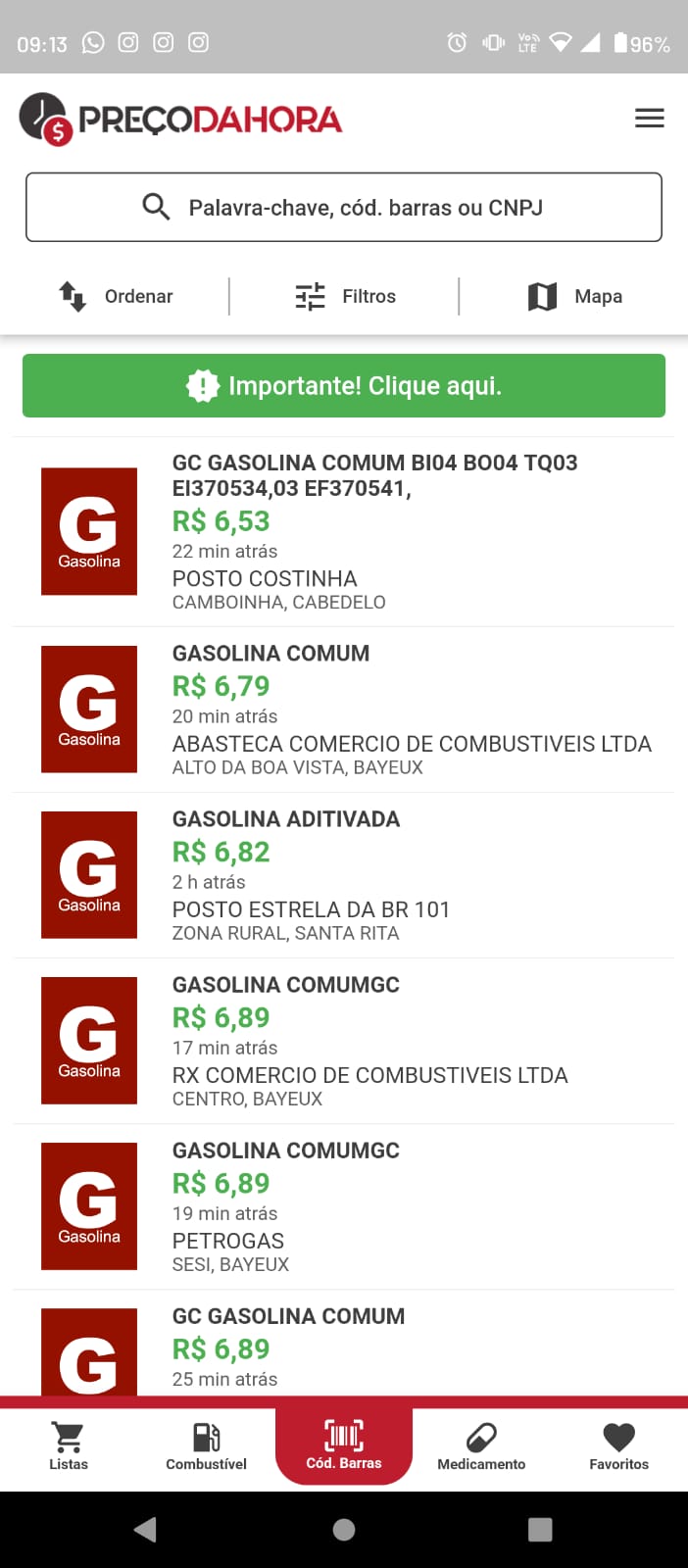Switch to the Combustível tab
Screen dimensions: 688x1568
[x=206, y=1446]
